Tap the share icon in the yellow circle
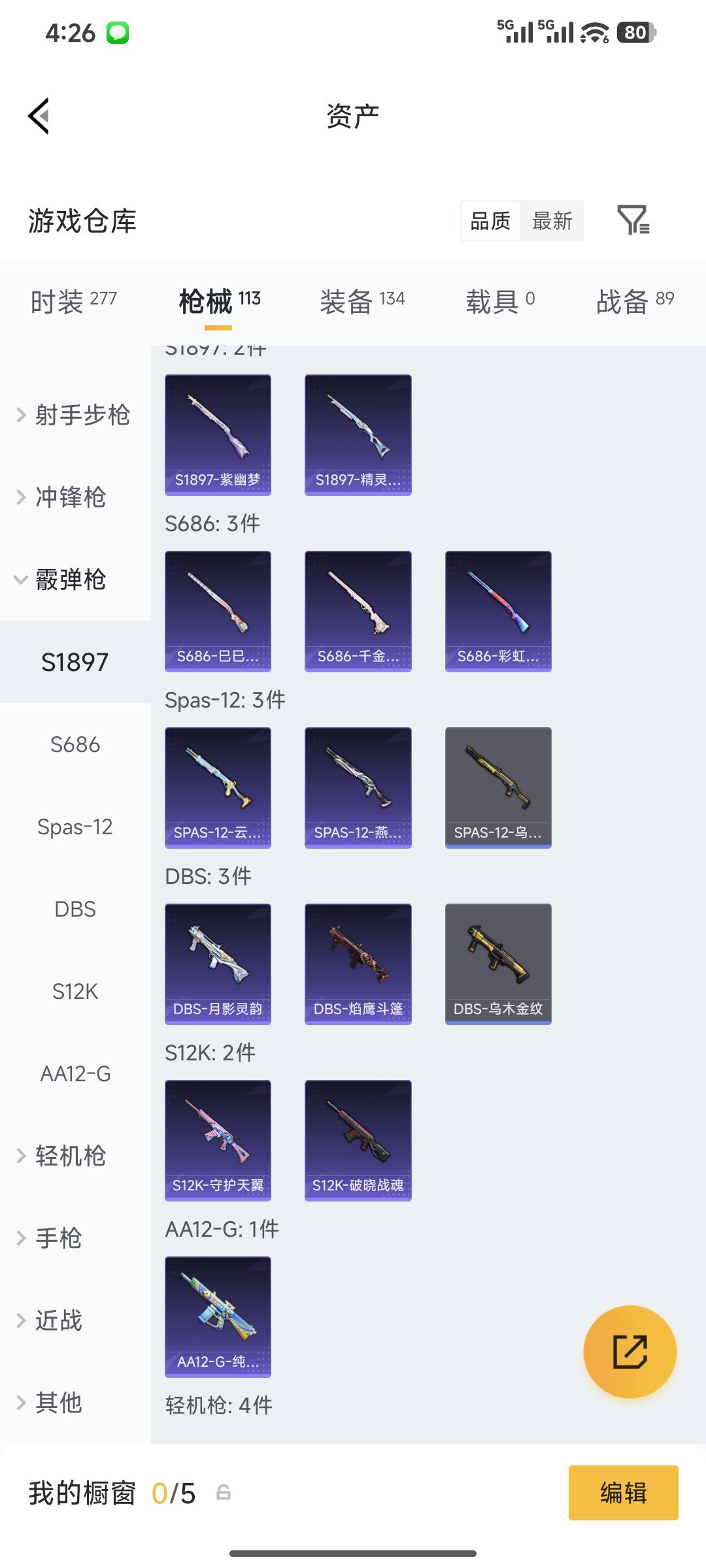This screenshot has height=1568, width=706. 630,1352
